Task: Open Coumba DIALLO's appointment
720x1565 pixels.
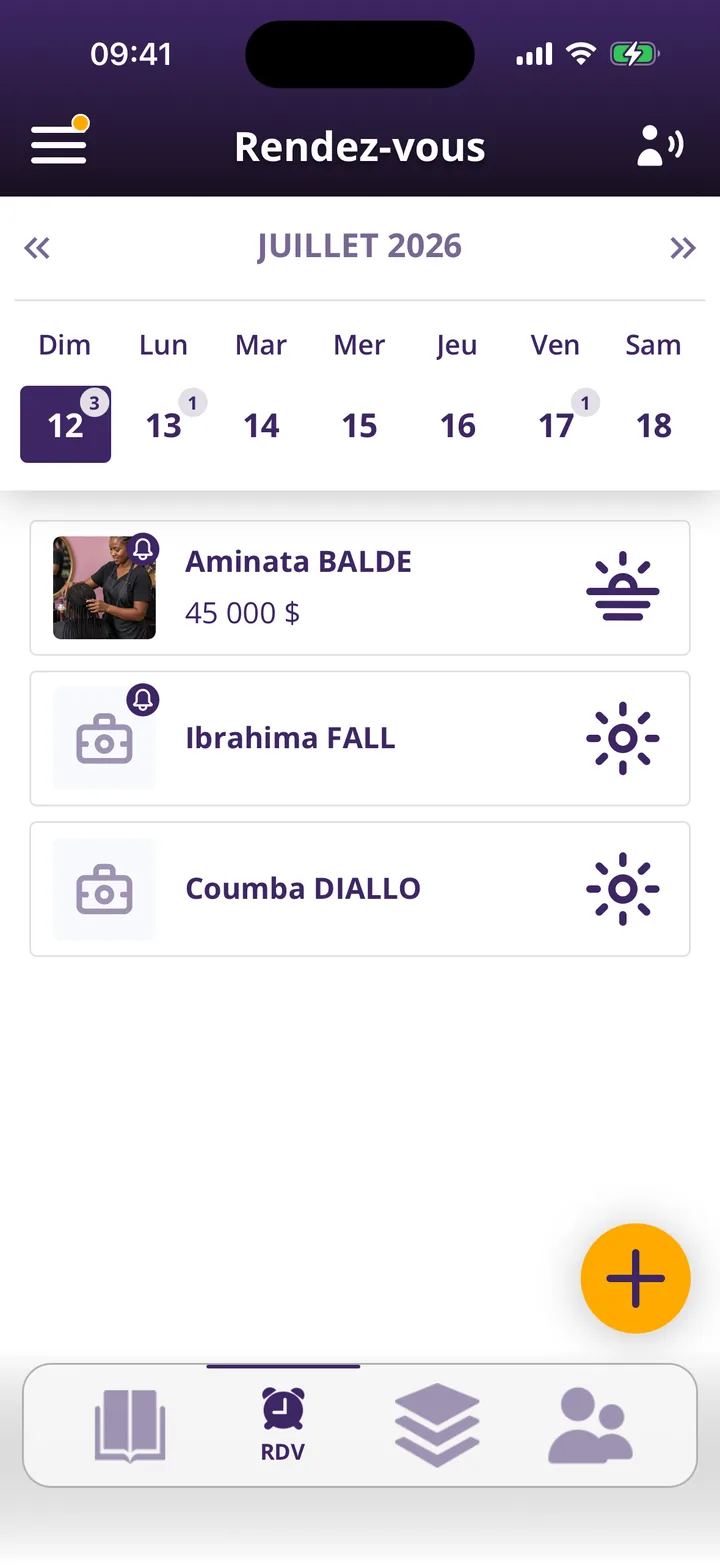Action: 360,889
